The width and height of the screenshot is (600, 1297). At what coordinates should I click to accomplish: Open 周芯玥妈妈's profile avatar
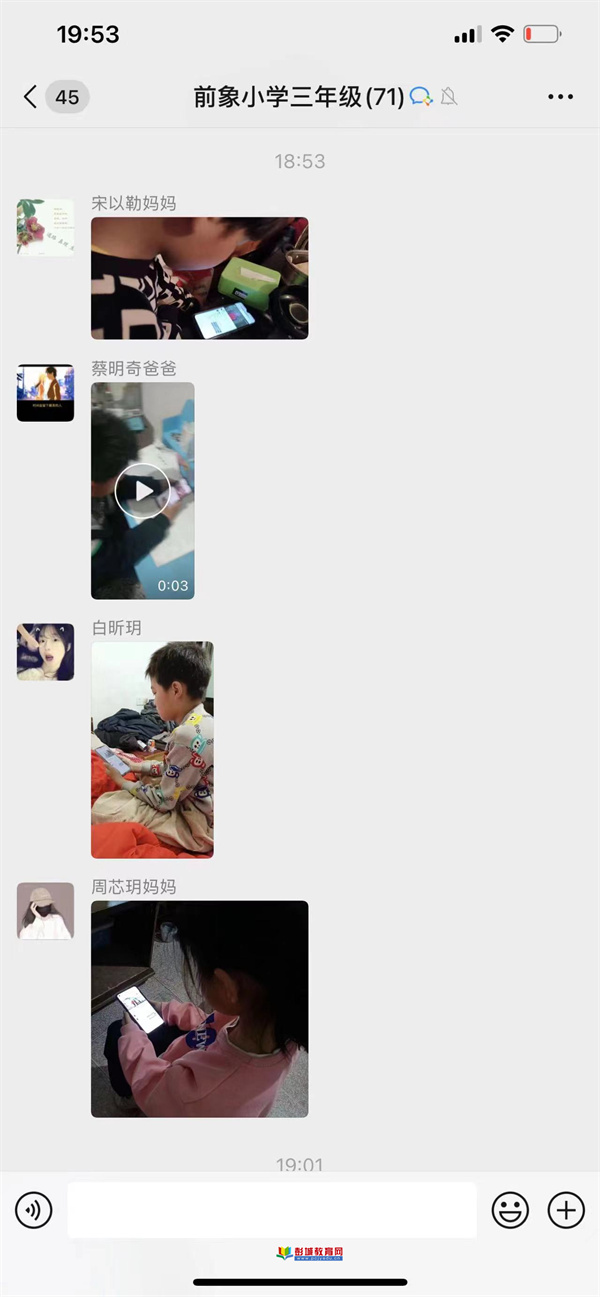click(45, 910)
